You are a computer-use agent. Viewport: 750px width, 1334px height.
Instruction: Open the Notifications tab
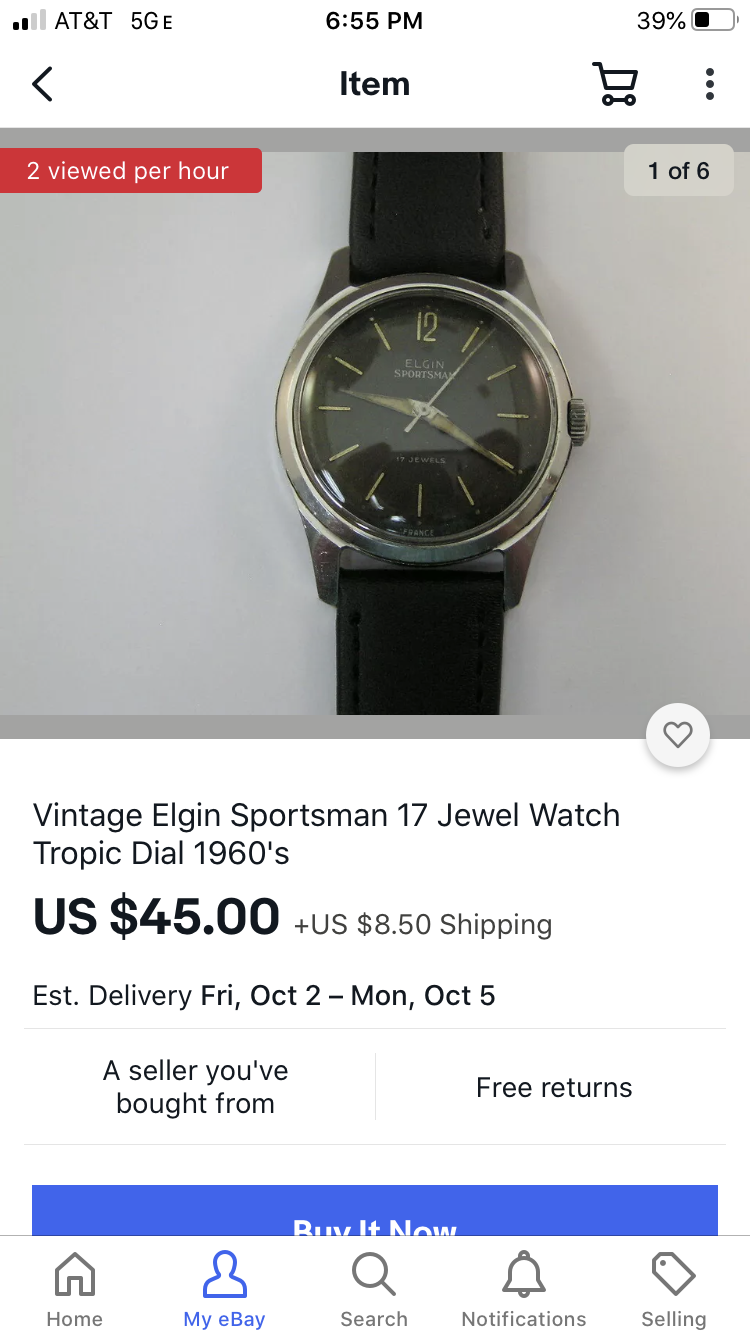coord(524,1290)
